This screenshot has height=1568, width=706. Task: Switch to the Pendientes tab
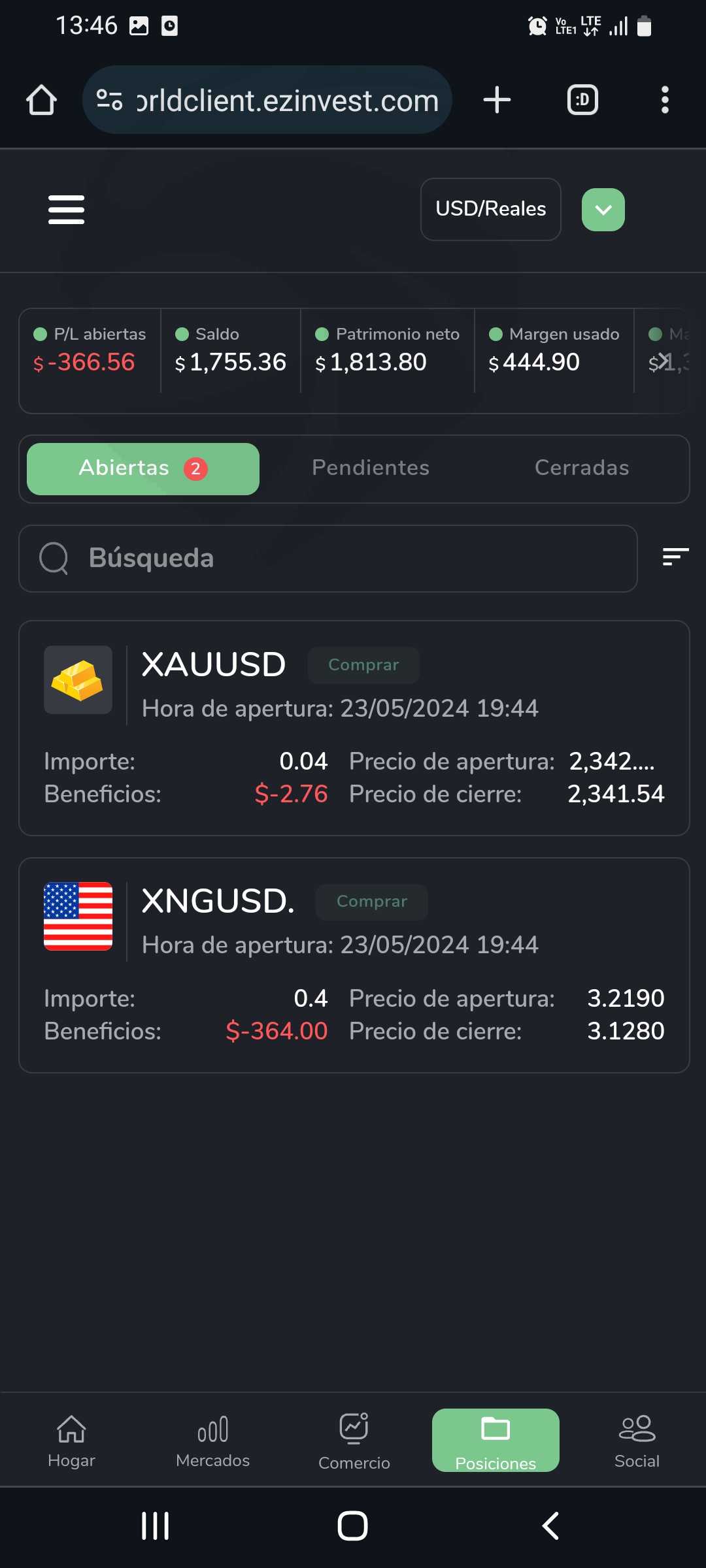371,468
